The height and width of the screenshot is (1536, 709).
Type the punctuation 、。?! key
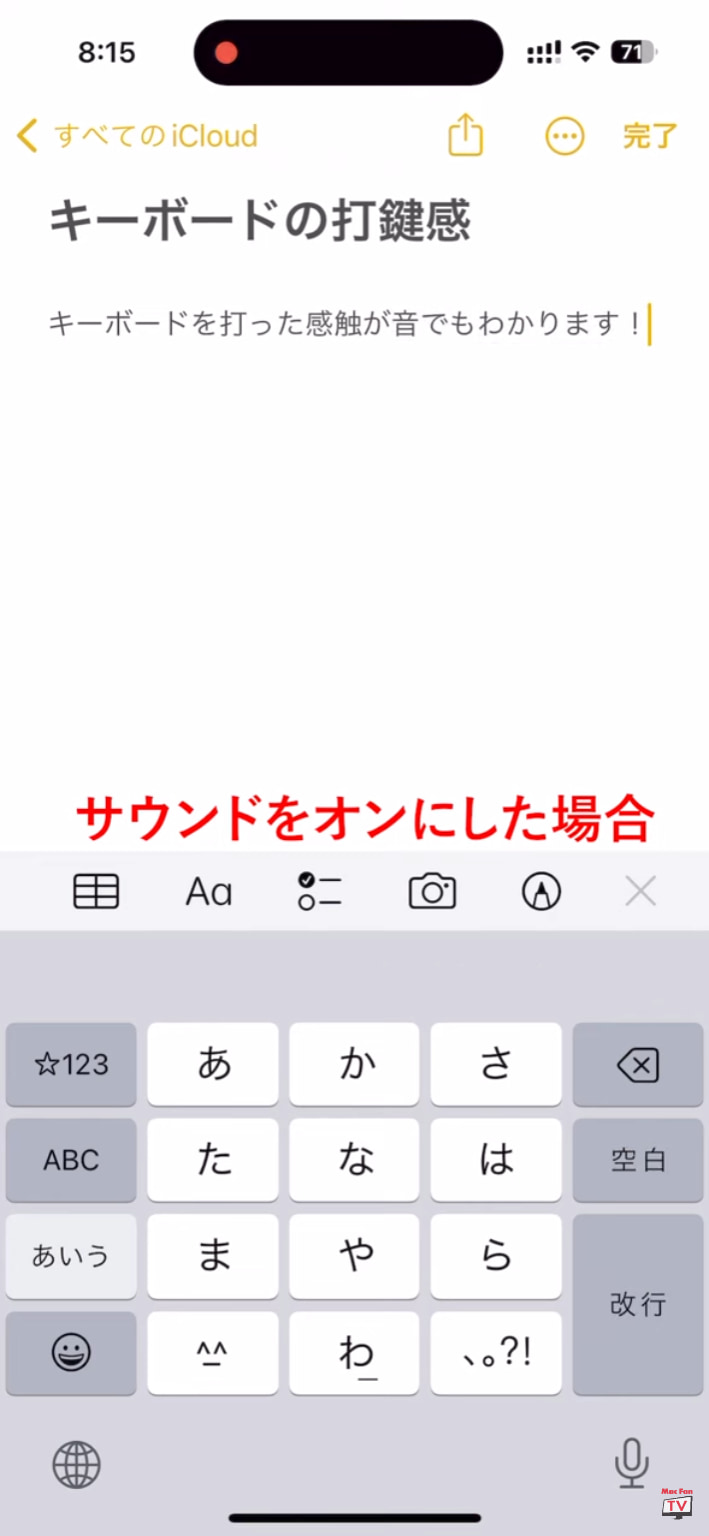click(496, 1353)
